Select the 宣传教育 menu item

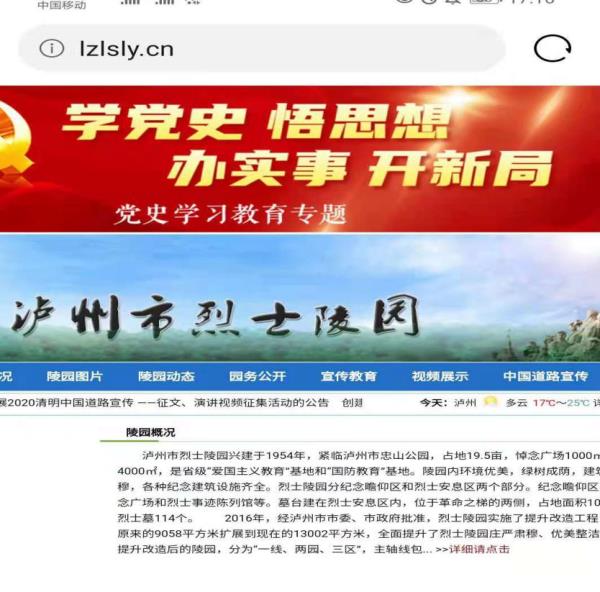[348, 376]
